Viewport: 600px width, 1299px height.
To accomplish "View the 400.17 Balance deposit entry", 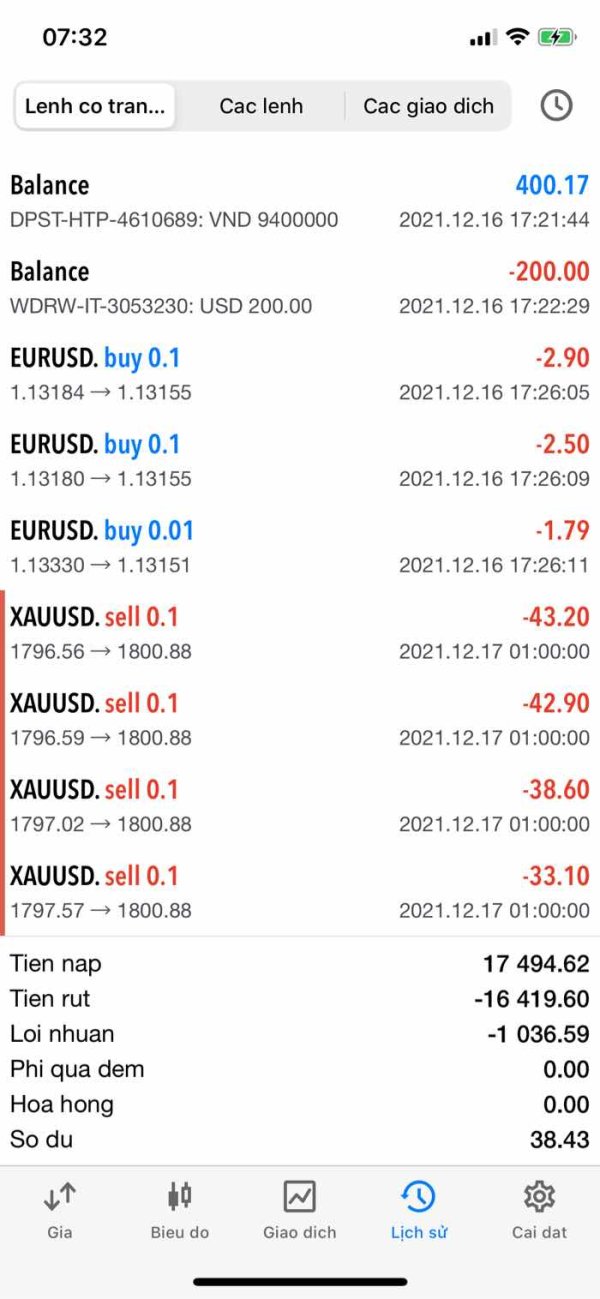I will (x=300, y=201).
